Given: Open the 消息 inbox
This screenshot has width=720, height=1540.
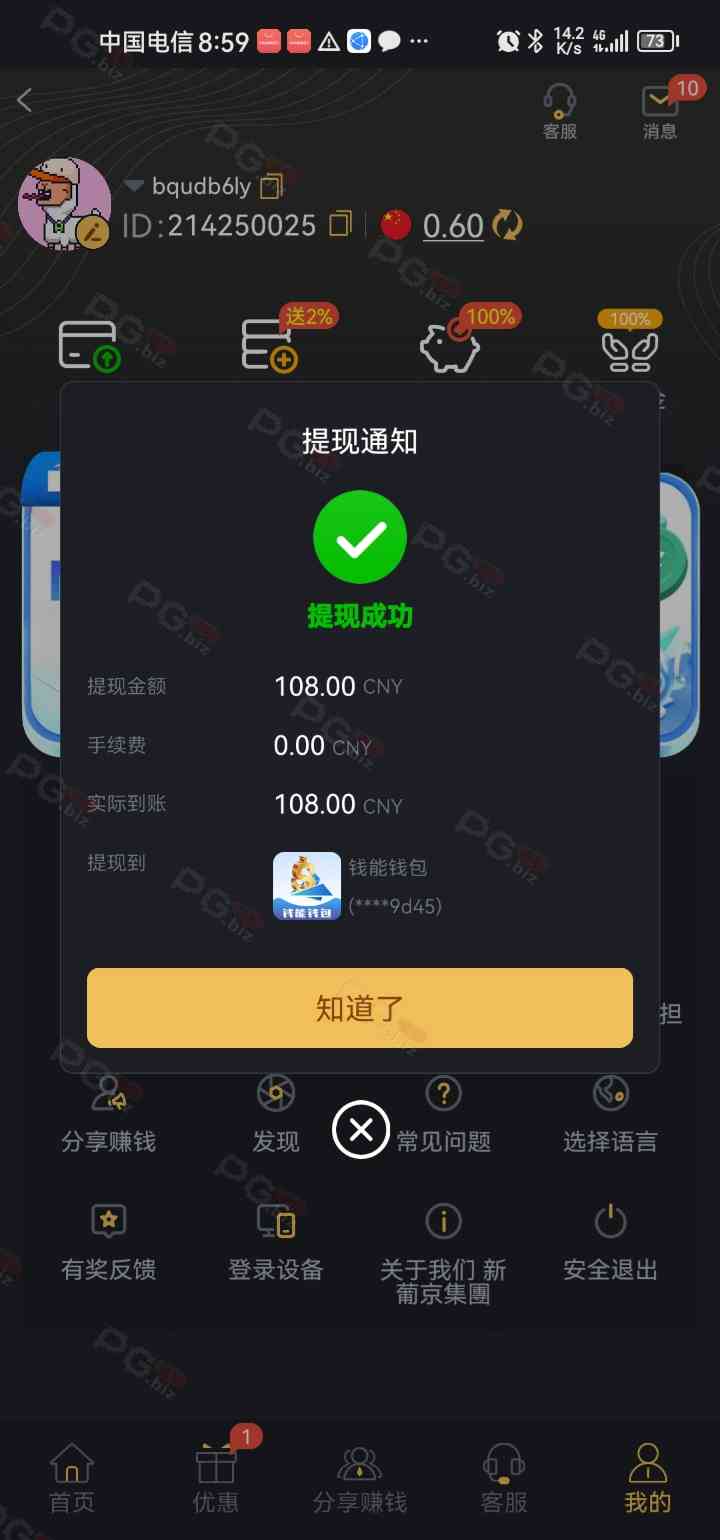Looking at the screenshot, I should pos(659,110).
